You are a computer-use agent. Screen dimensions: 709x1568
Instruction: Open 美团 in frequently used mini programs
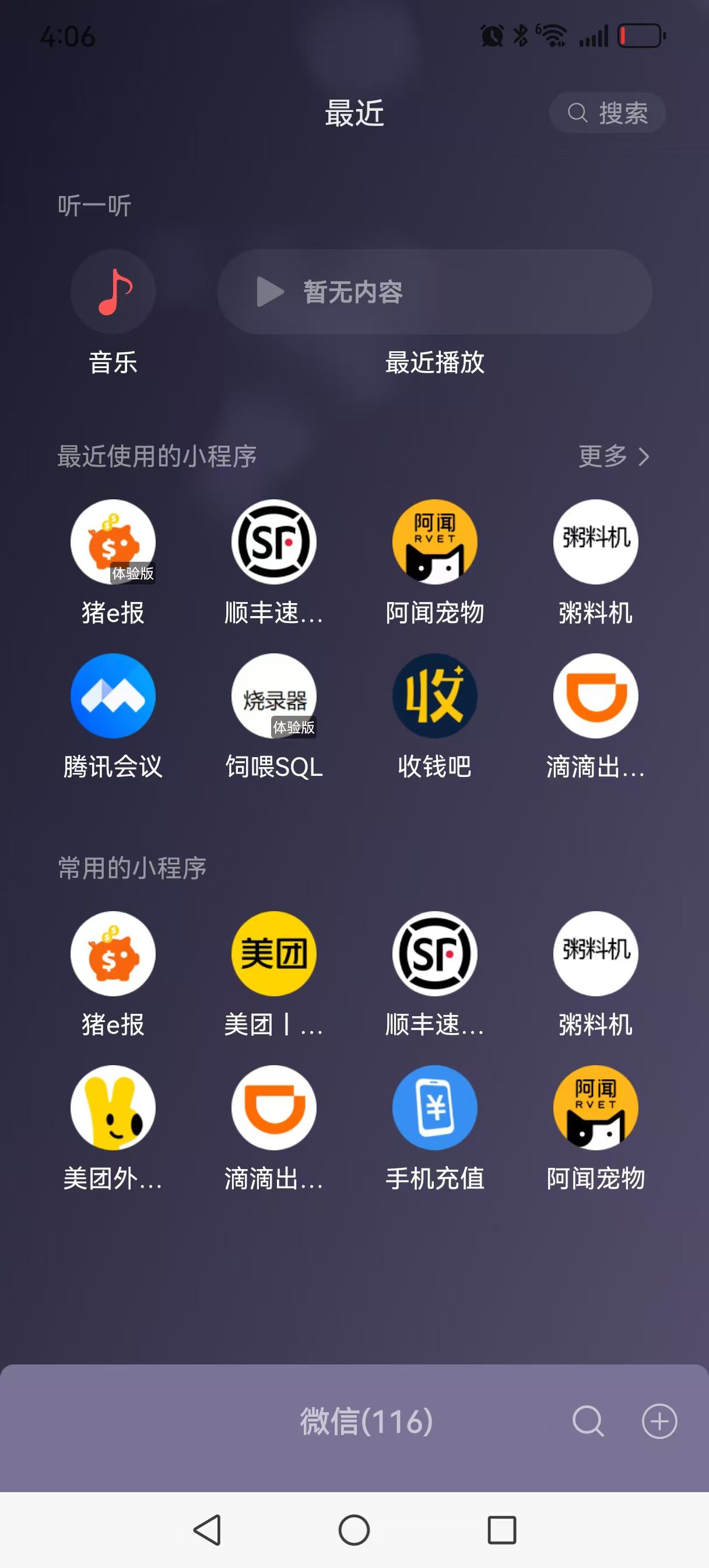273,954
